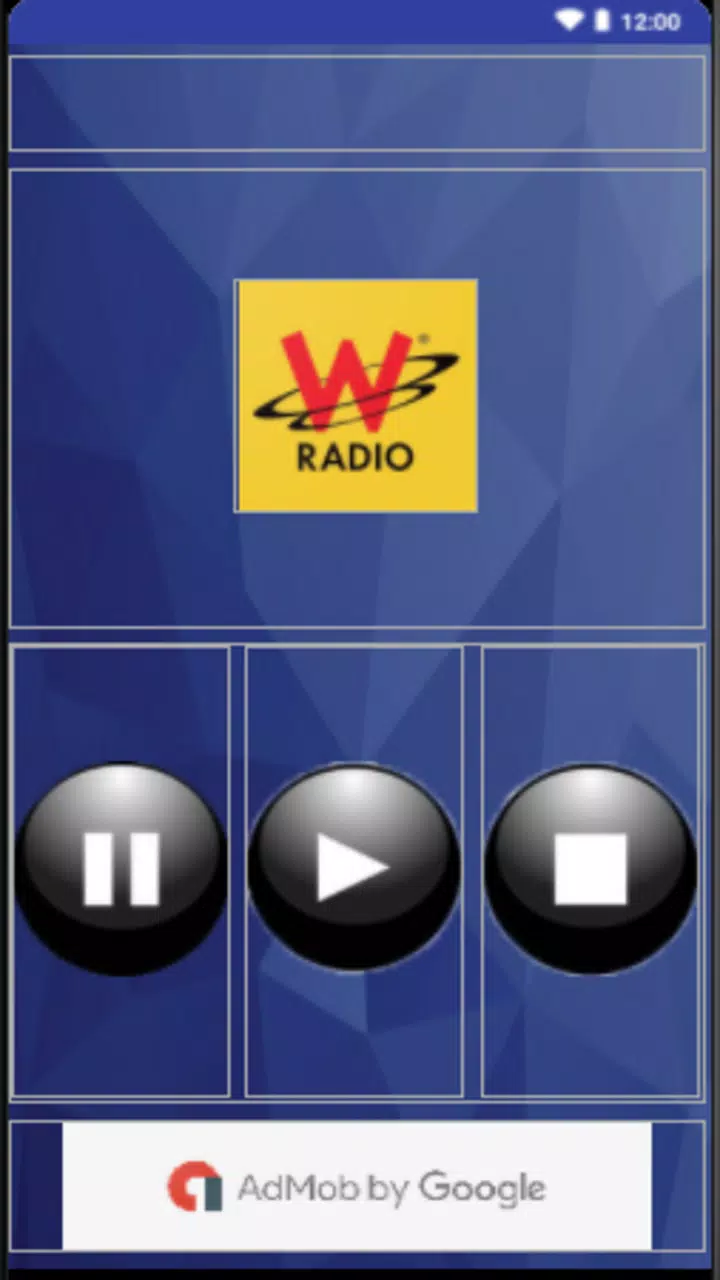
Task: Click the yellow W Radio artwork
Action: [x=357, y=395]
